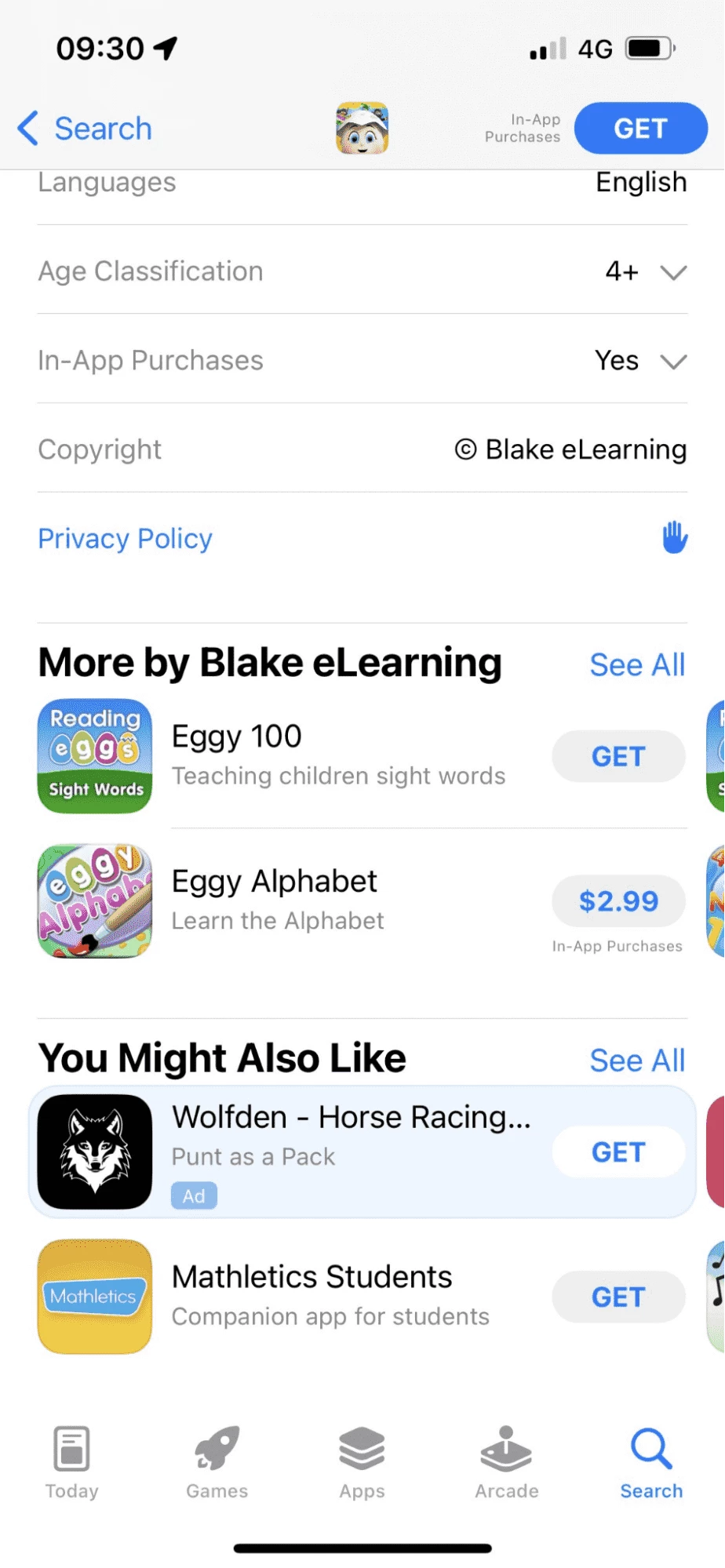The height and width of the screenshot is (1568, 725).
Task: Buy Eggy Alphabet for $2.99
Action: point(618,901)
